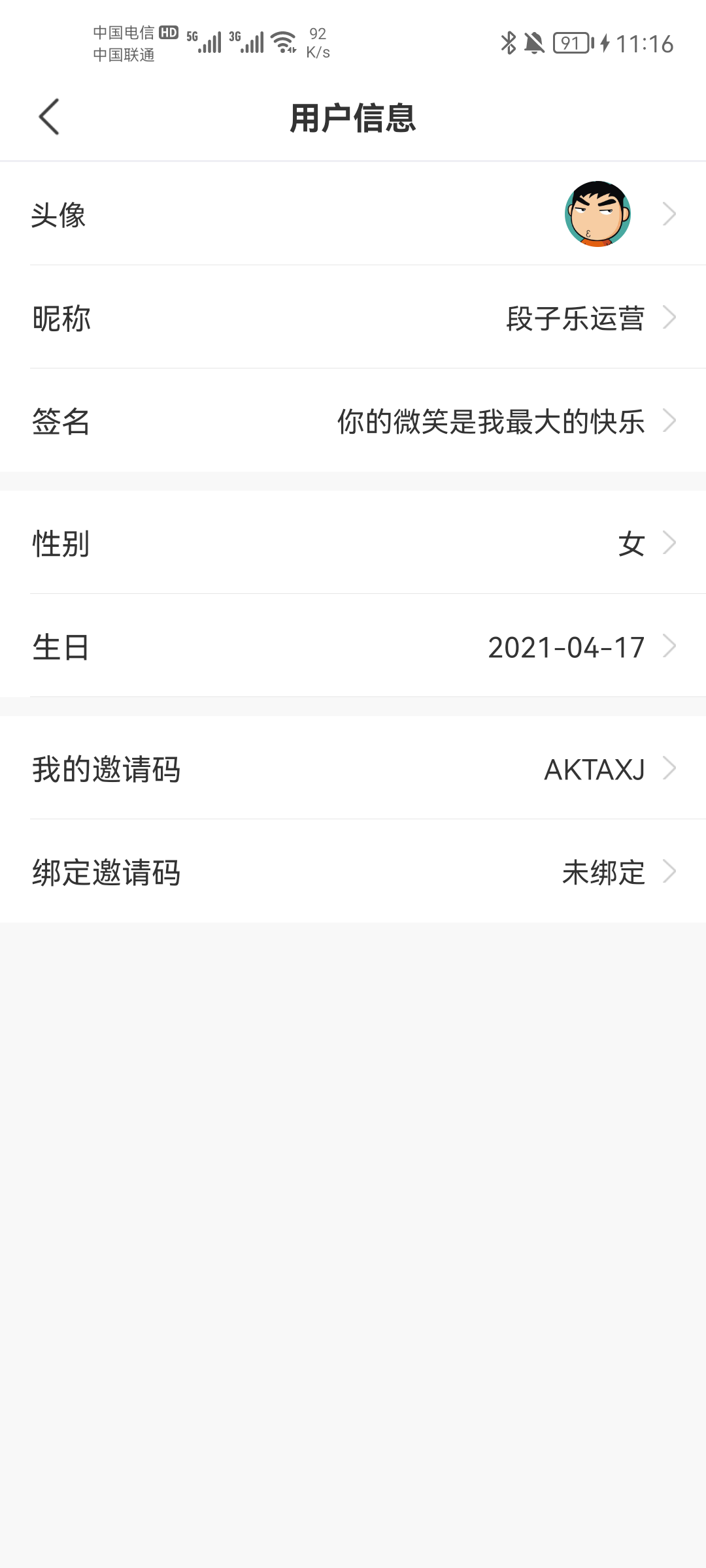This screenshot has height=1568, width=706.
Task: Change the 性别 gender setting
Action: click(353, 543)
